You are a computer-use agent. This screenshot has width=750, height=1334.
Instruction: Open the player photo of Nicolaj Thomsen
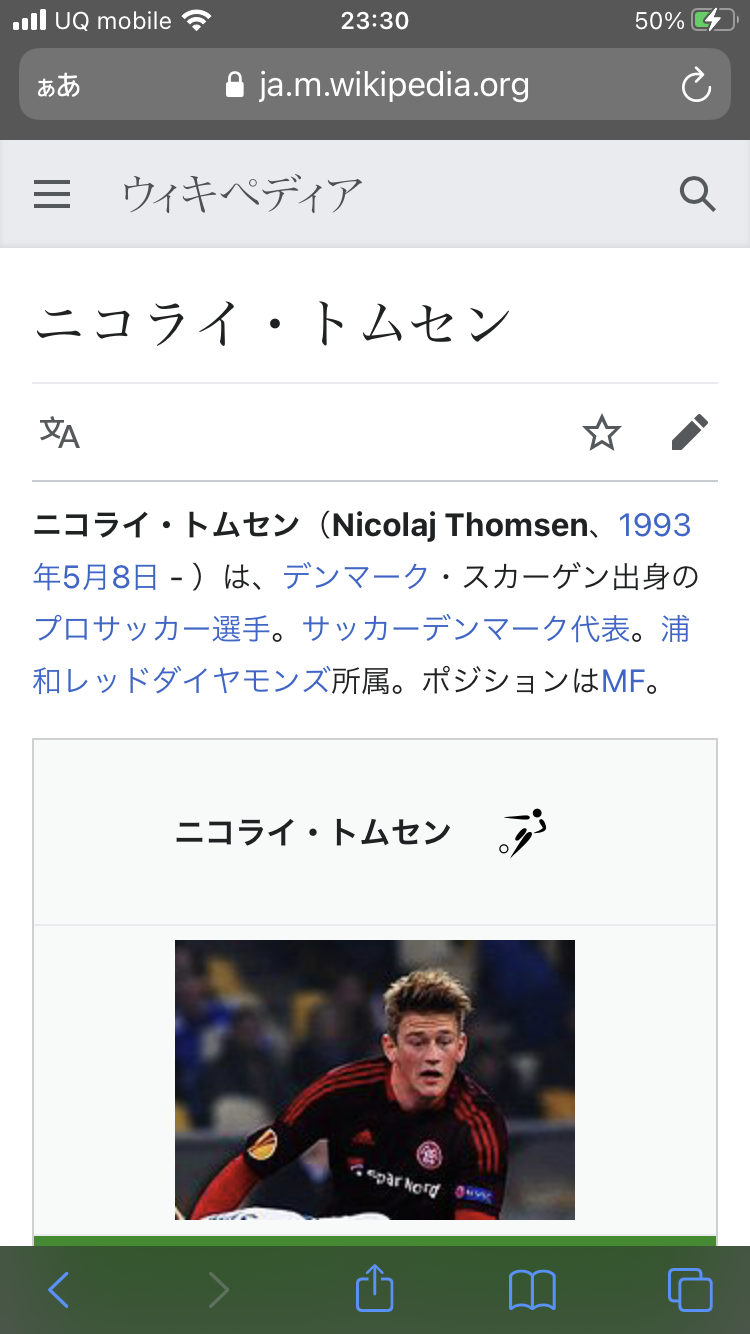375,1079
